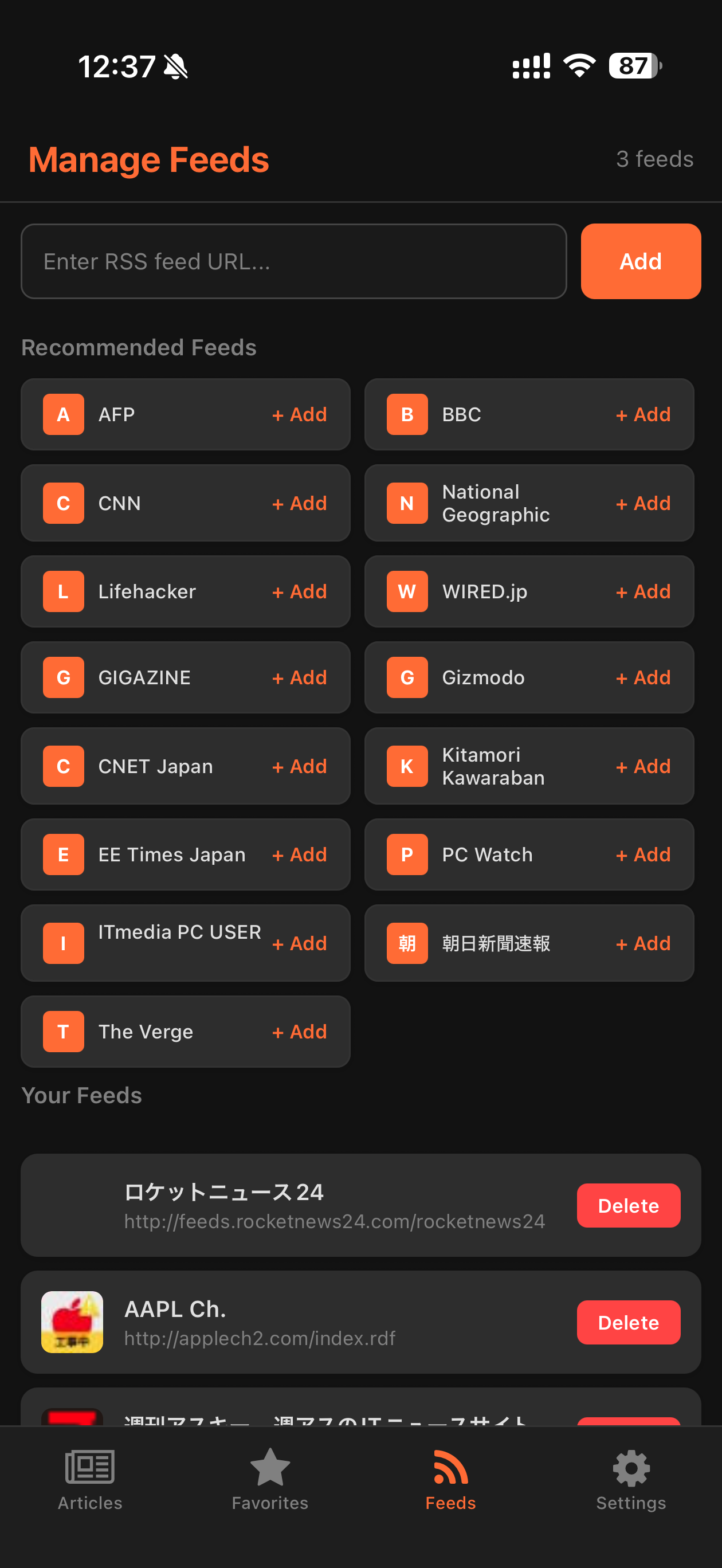The height and width of the screenshot is (1568, 722).
Task: Select the T icon beside The Verge
Action: [62, 1031]
